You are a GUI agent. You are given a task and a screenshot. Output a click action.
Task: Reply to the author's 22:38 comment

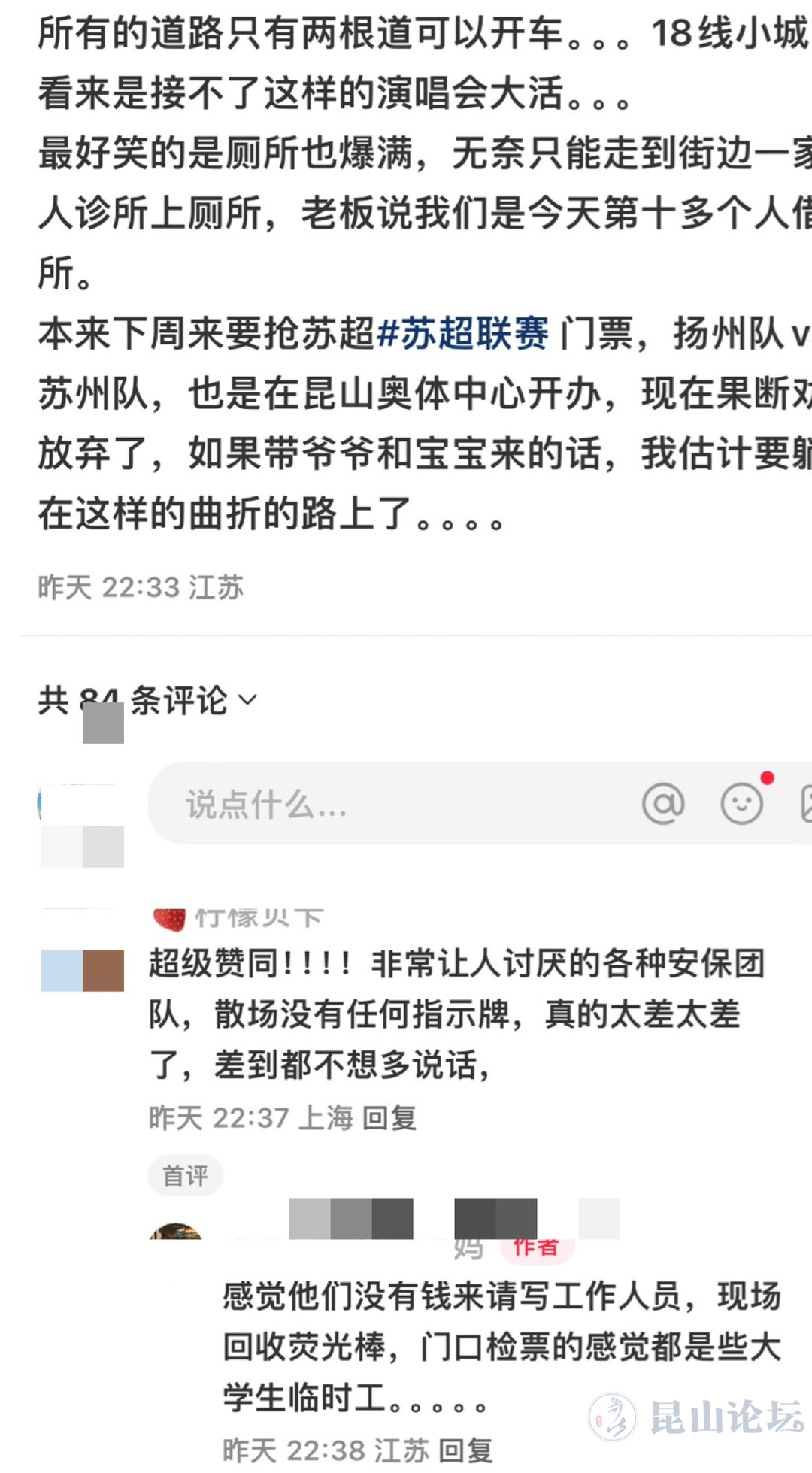click(x=465, y=1450)
